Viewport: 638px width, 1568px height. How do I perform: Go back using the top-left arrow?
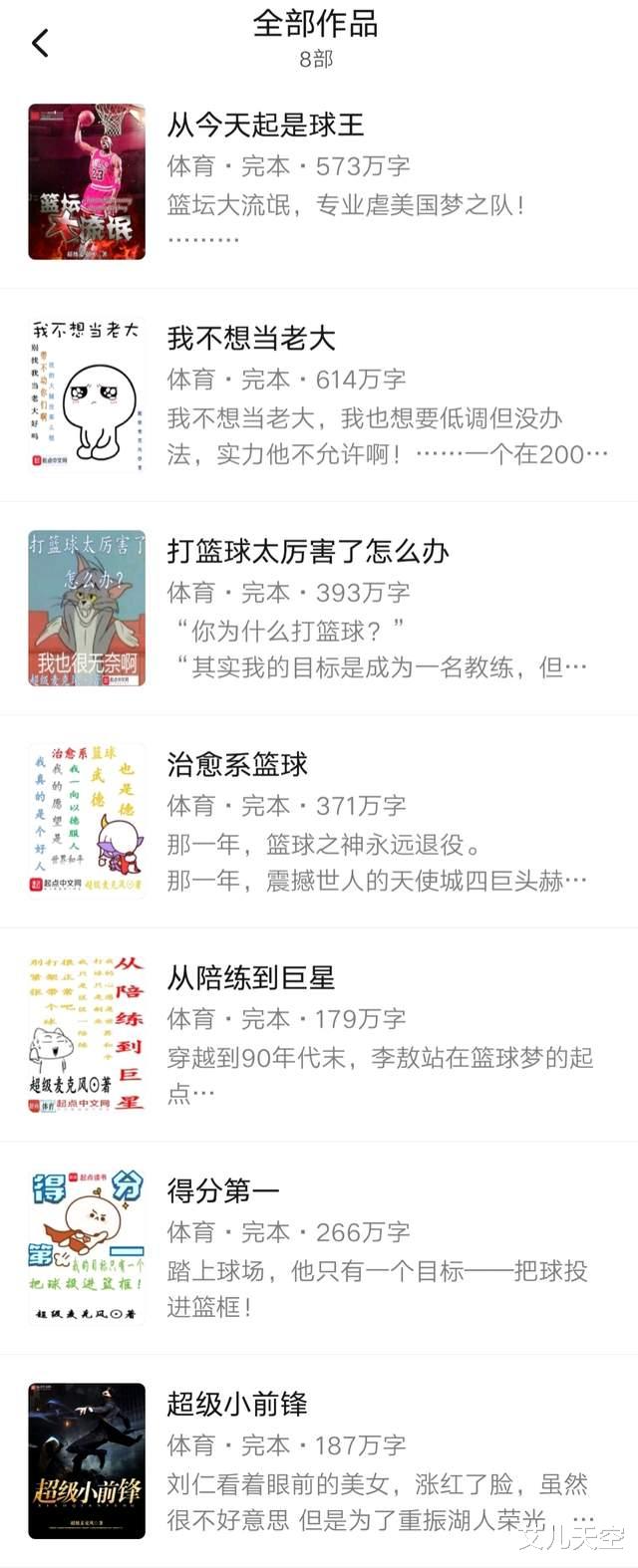pos(40,43)
